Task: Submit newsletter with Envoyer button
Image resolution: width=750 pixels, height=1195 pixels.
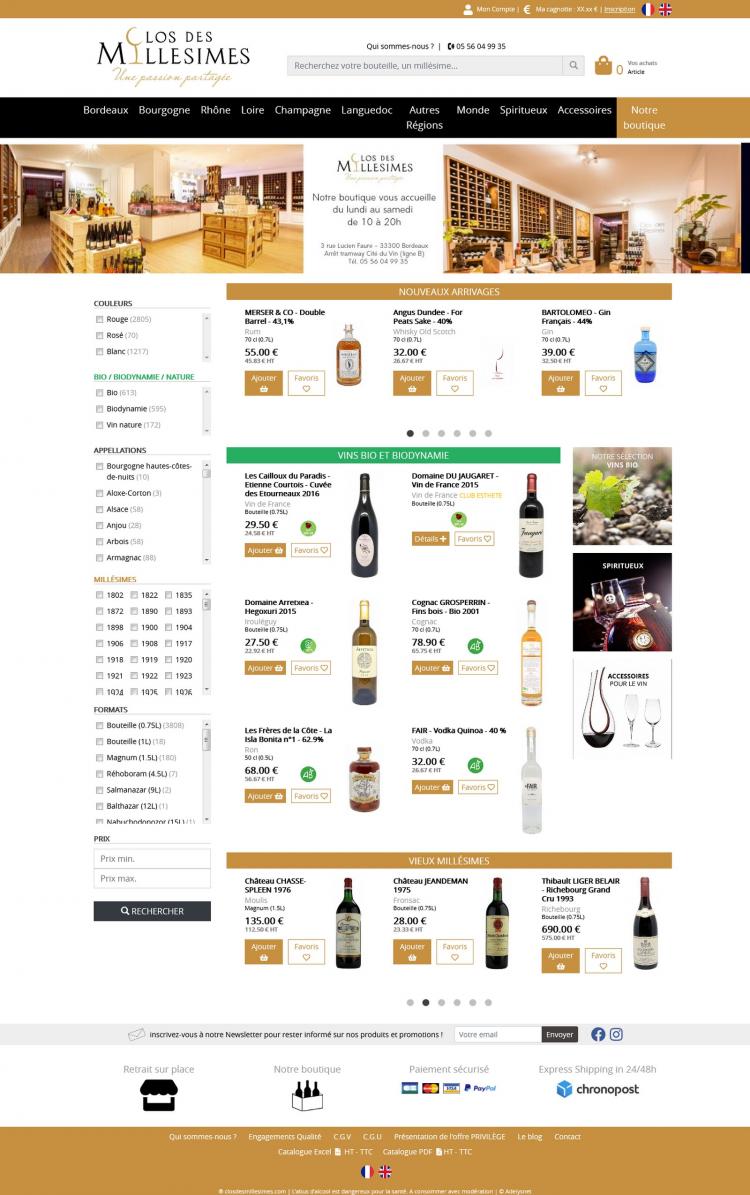Action: (x=560, y=1035)
